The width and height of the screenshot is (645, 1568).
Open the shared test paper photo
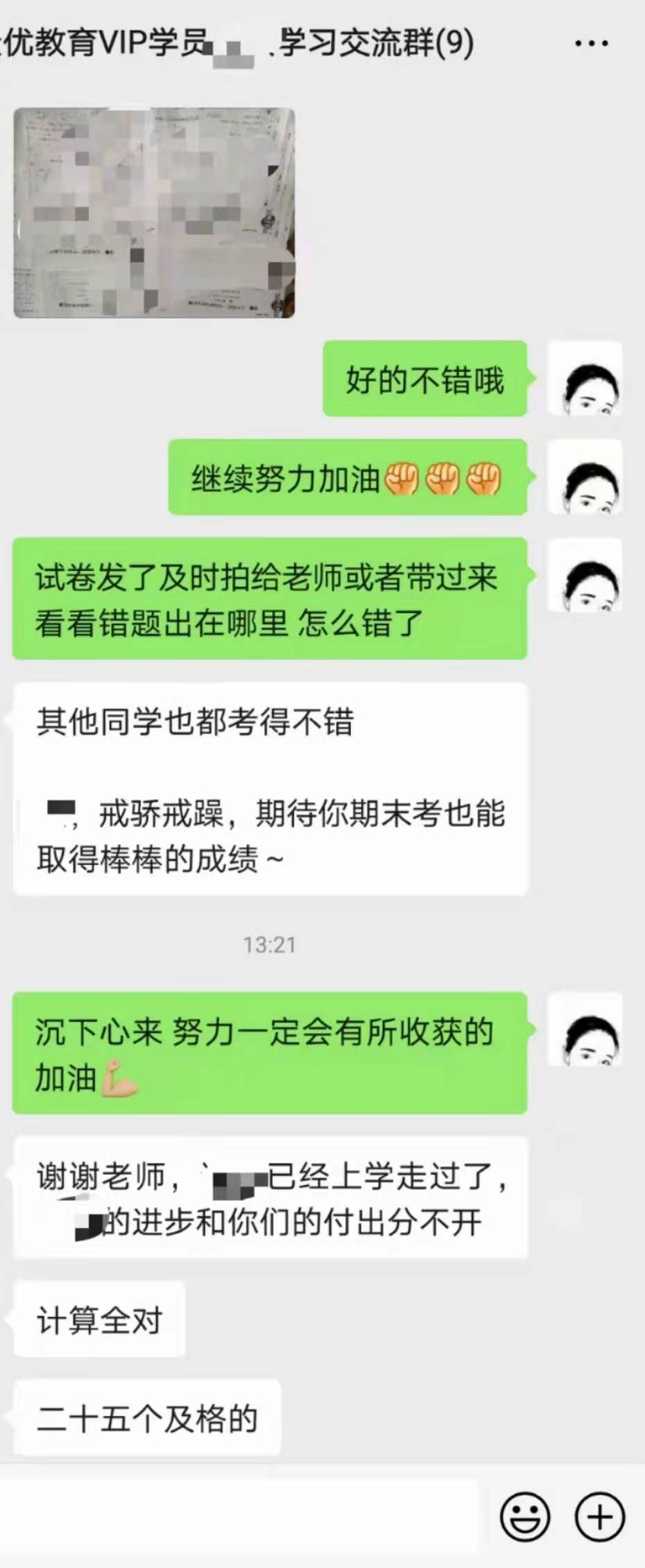pos(156,212)
